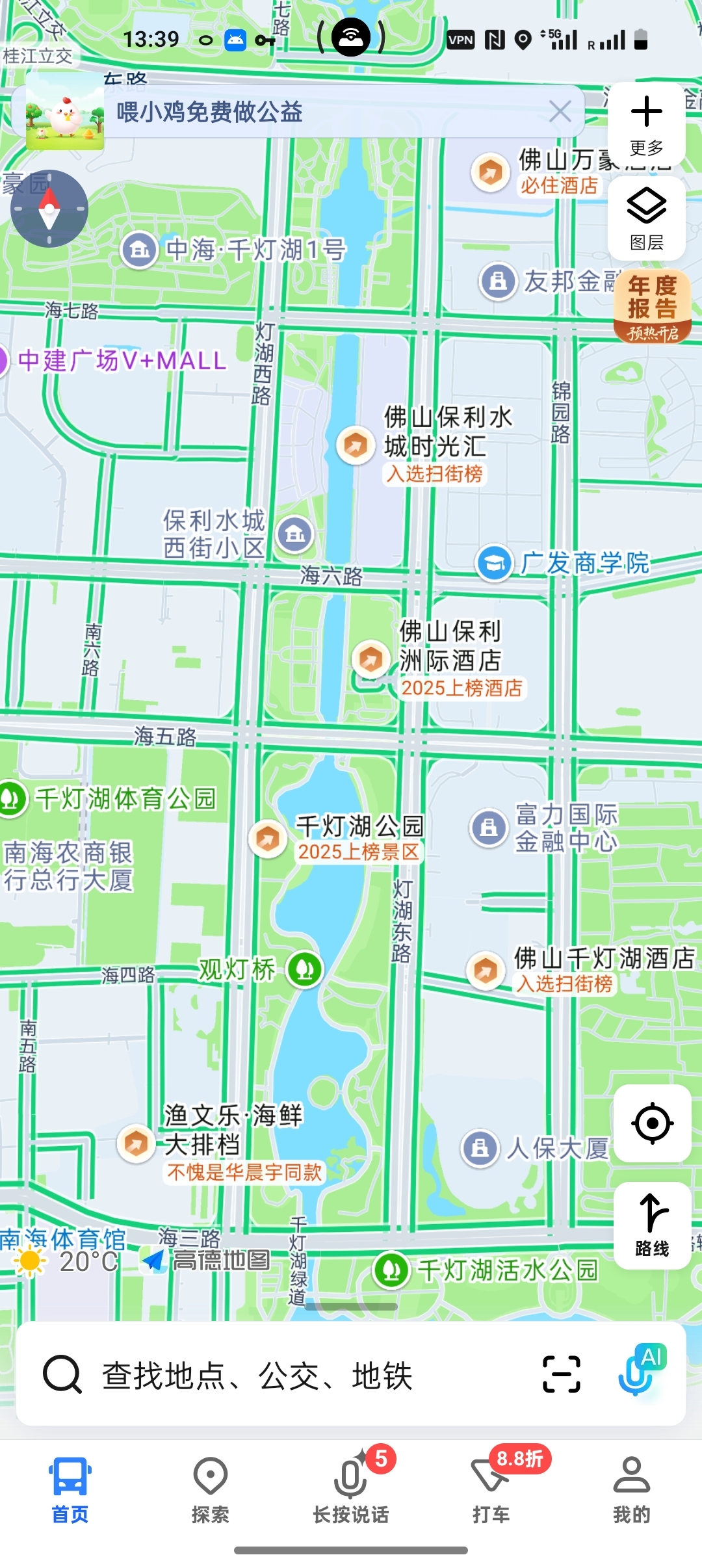Open the 图层 map layers panel
This screenshot has height=1568, width=702.
[x=646, y=218]
